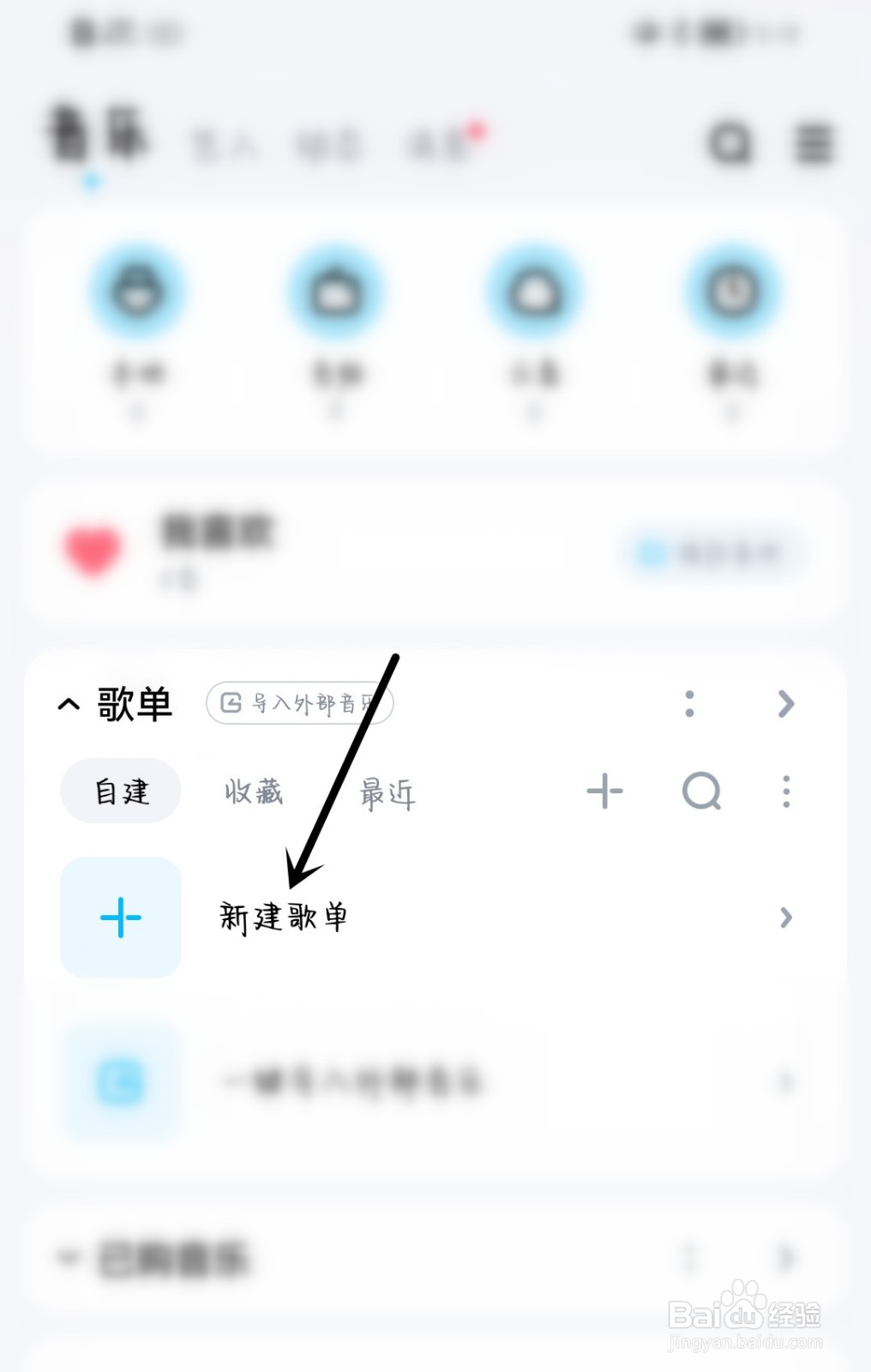Open the chevron next to 新建歌单
Image resolution: width=871 pixels, height=1372 pixels.
[x=785, y=917]
